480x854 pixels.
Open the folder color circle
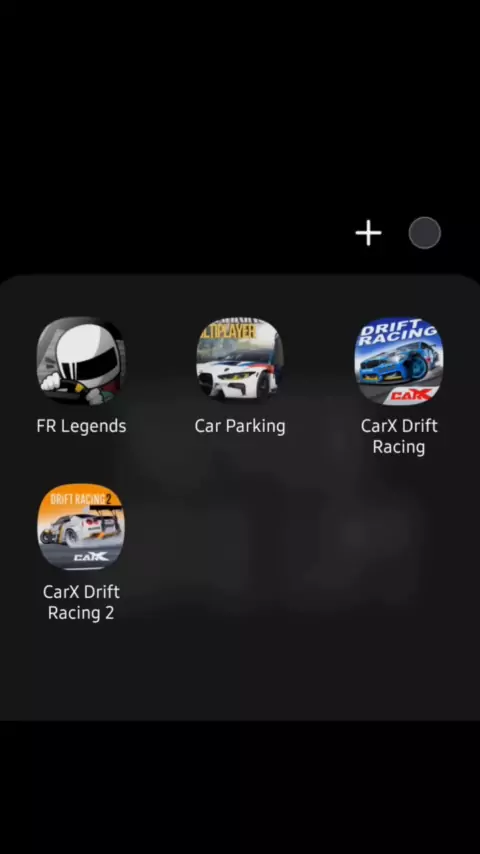[424, 233]
